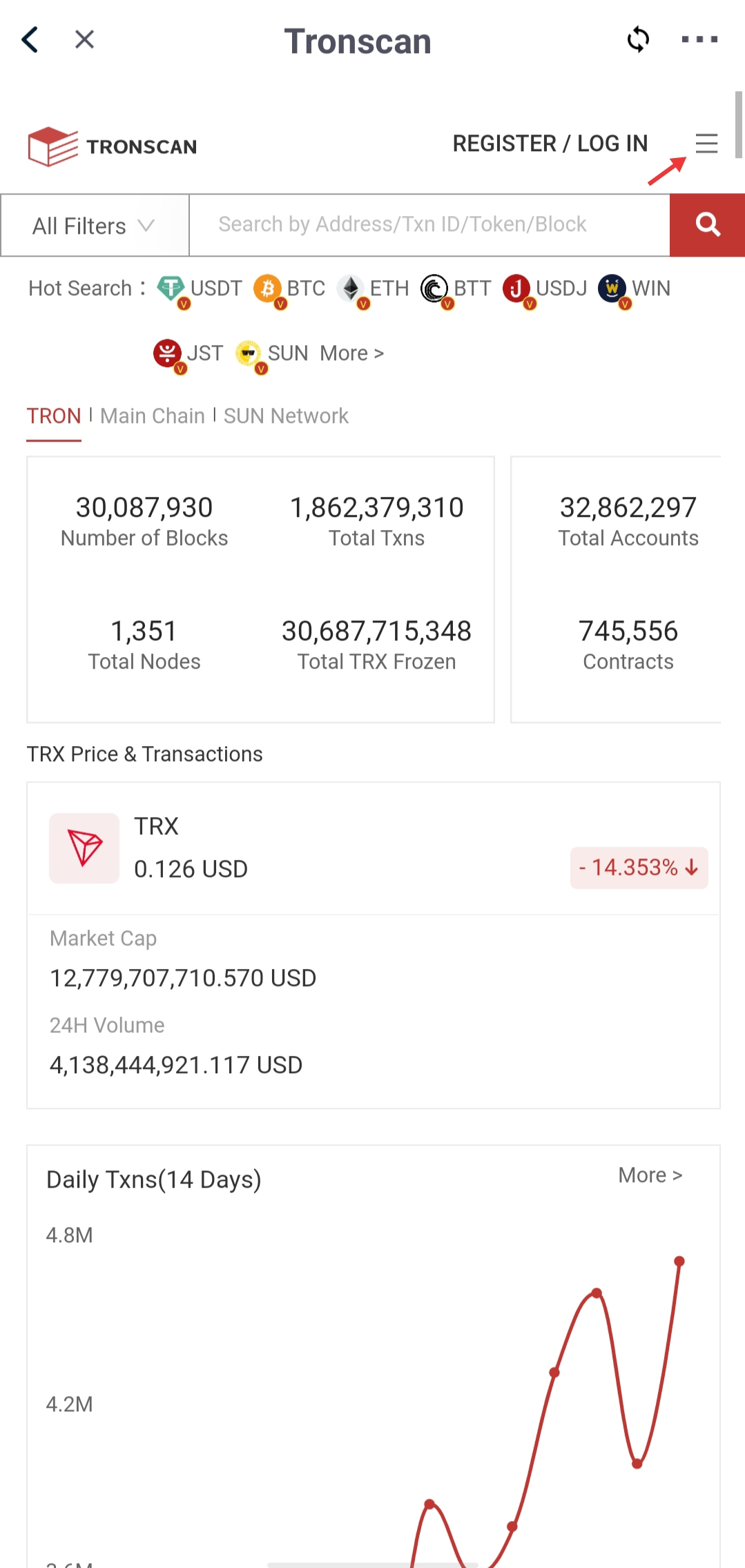Open the three-dot overflow menu
This screenshot has height=1568, width=745.
[699, 39]
